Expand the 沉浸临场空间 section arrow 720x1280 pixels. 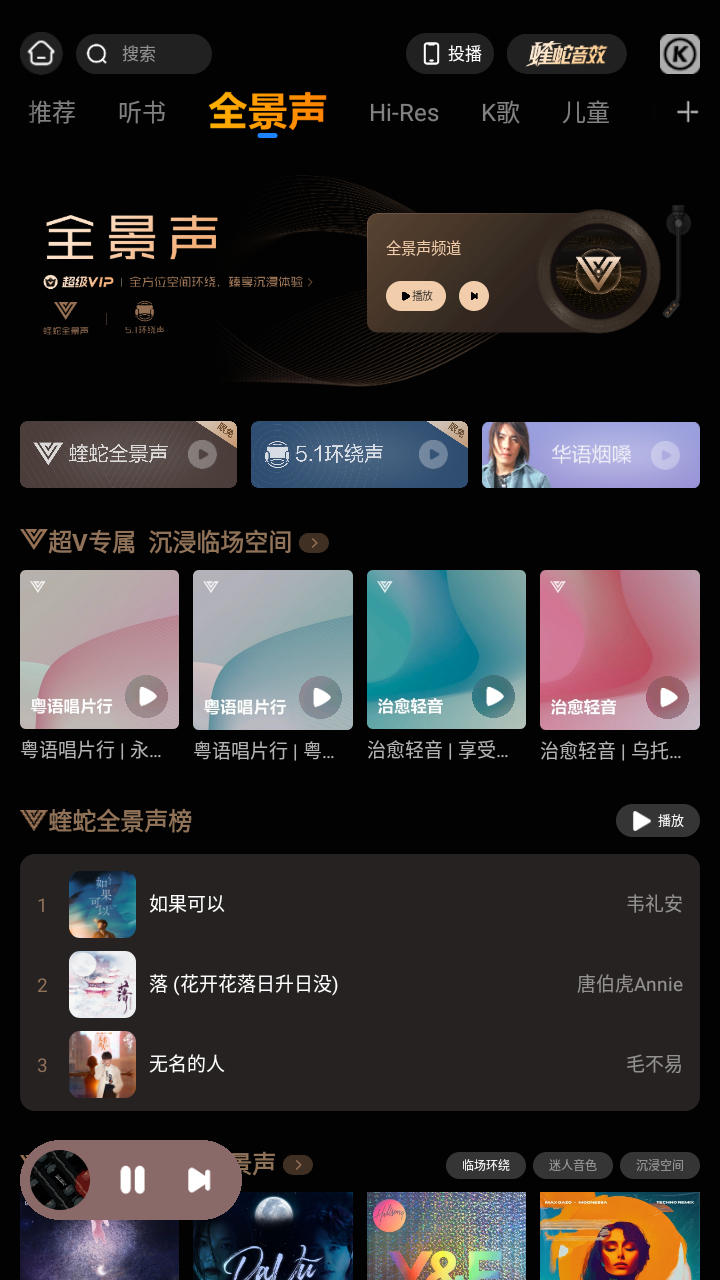coord(314,543)
